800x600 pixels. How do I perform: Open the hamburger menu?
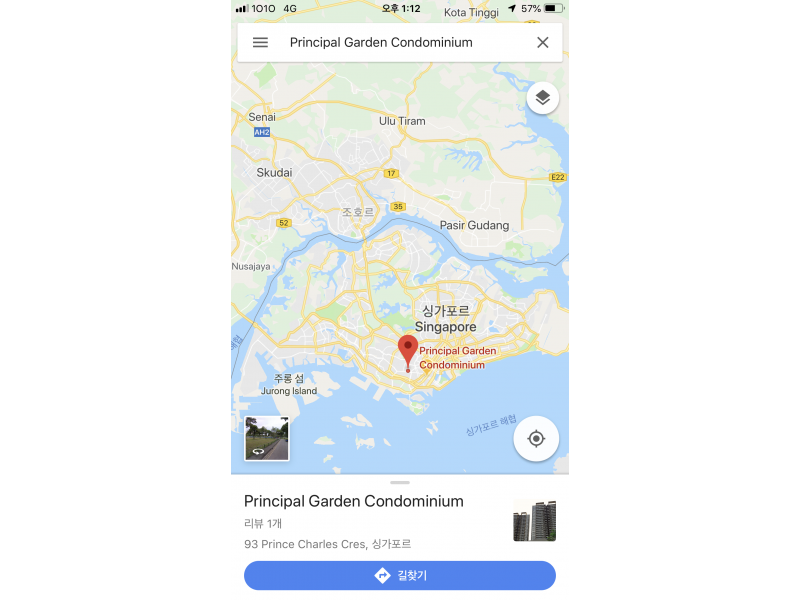pos(260,43)
